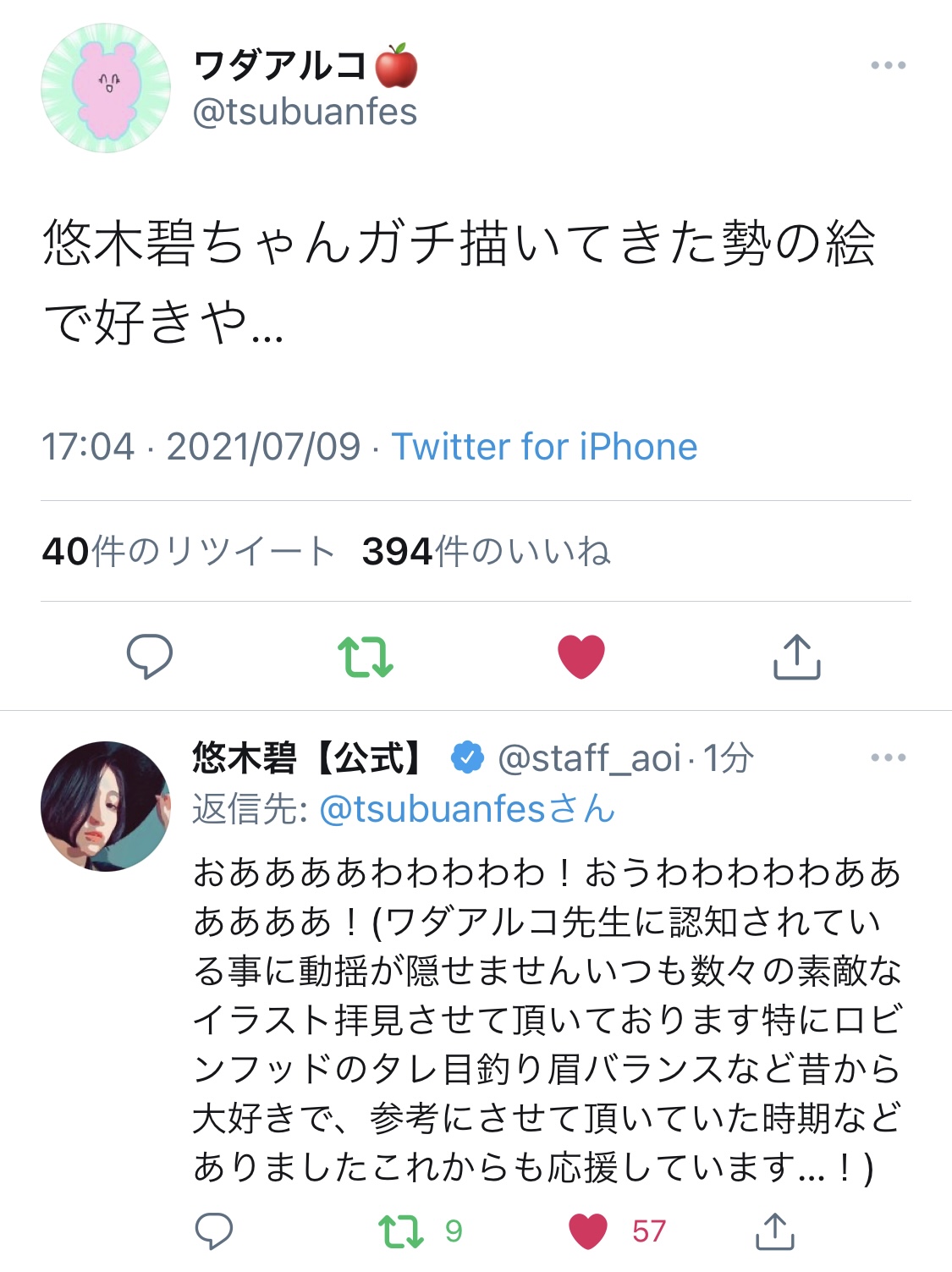The height and width of the screenshot is (1272, 952).
Task: Open overflow menu on ワダアルコ's tweet
Action: (888, 65)
